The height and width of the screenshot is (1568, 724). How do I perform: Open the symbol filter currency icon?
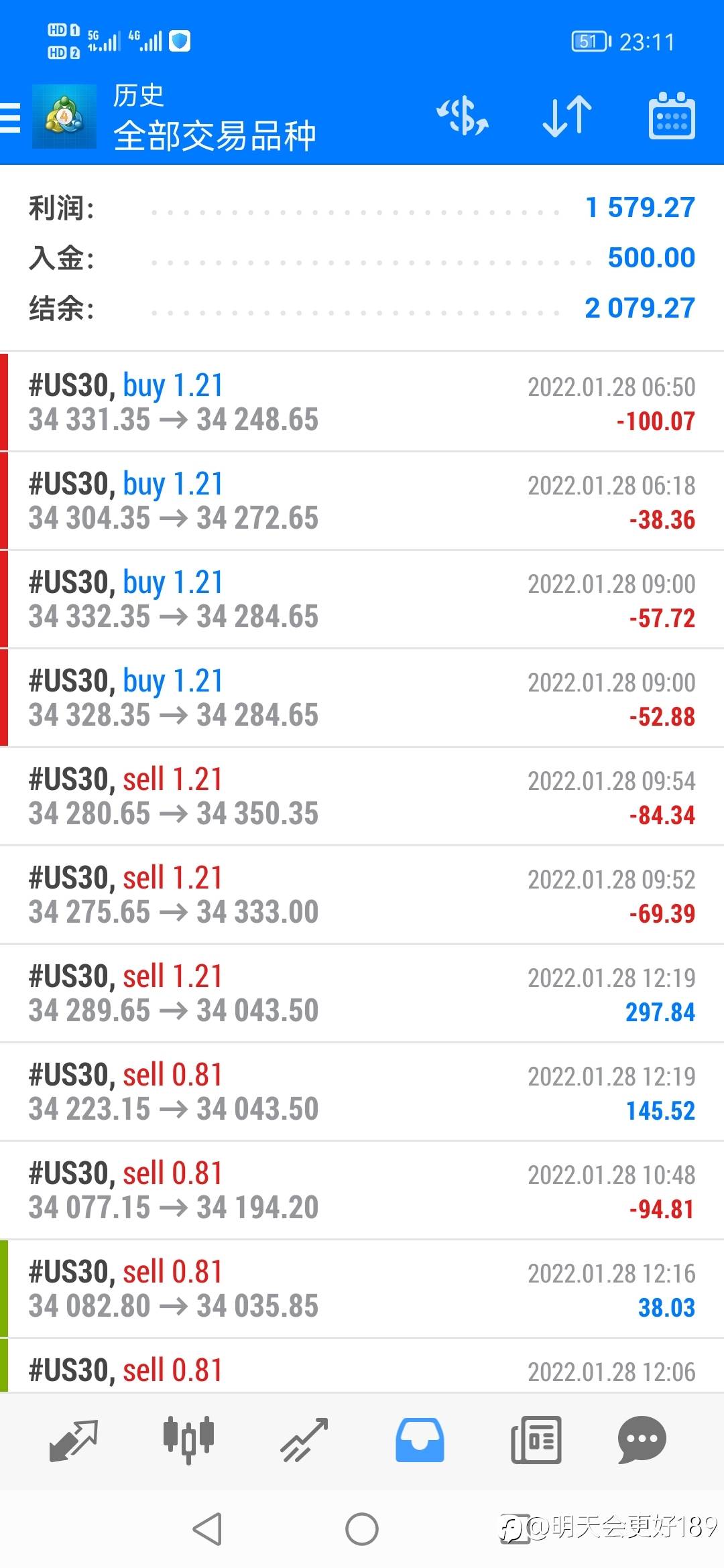[463, 117]
